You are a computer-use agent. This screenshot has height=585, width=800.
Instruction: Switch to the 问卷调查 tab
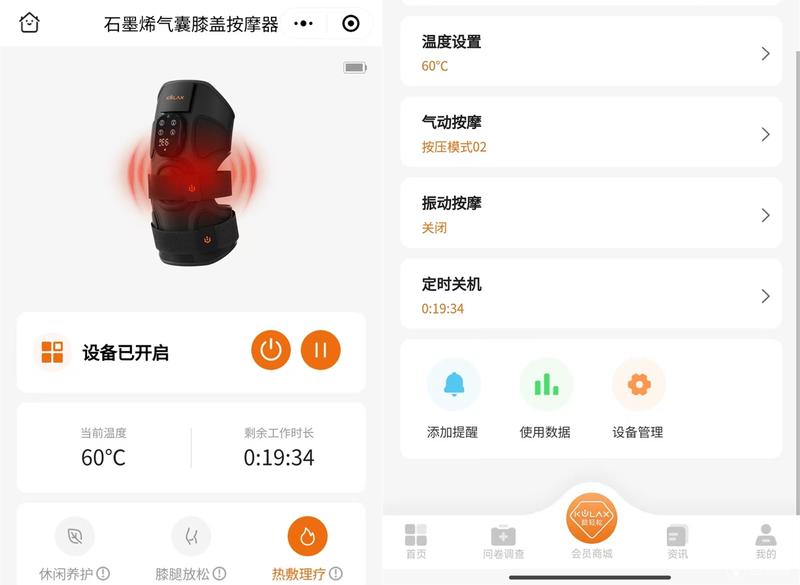pos(503,541)
